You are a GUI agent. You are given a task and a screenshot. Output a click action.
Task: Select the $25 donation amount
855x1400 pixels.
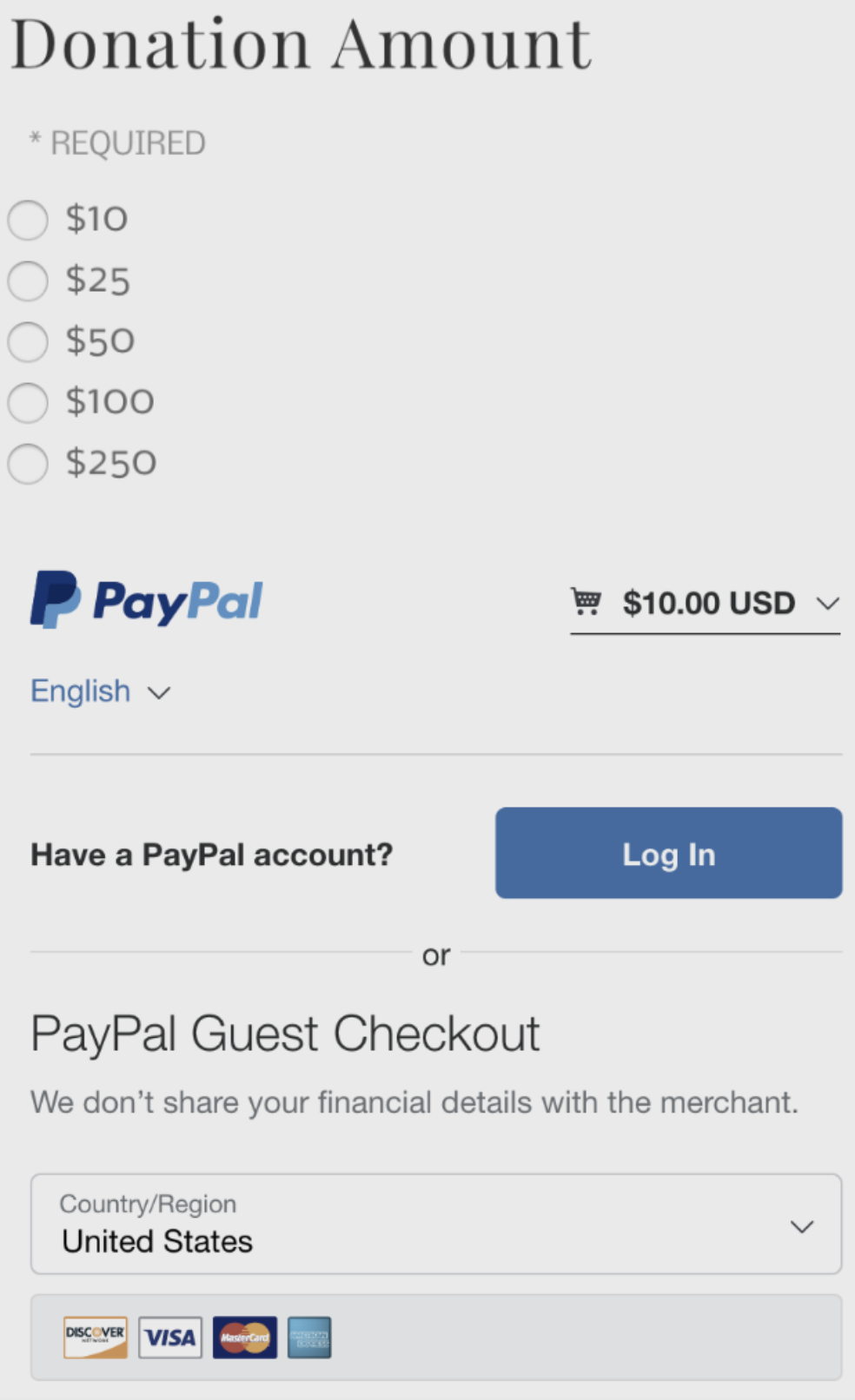[27, 281]
